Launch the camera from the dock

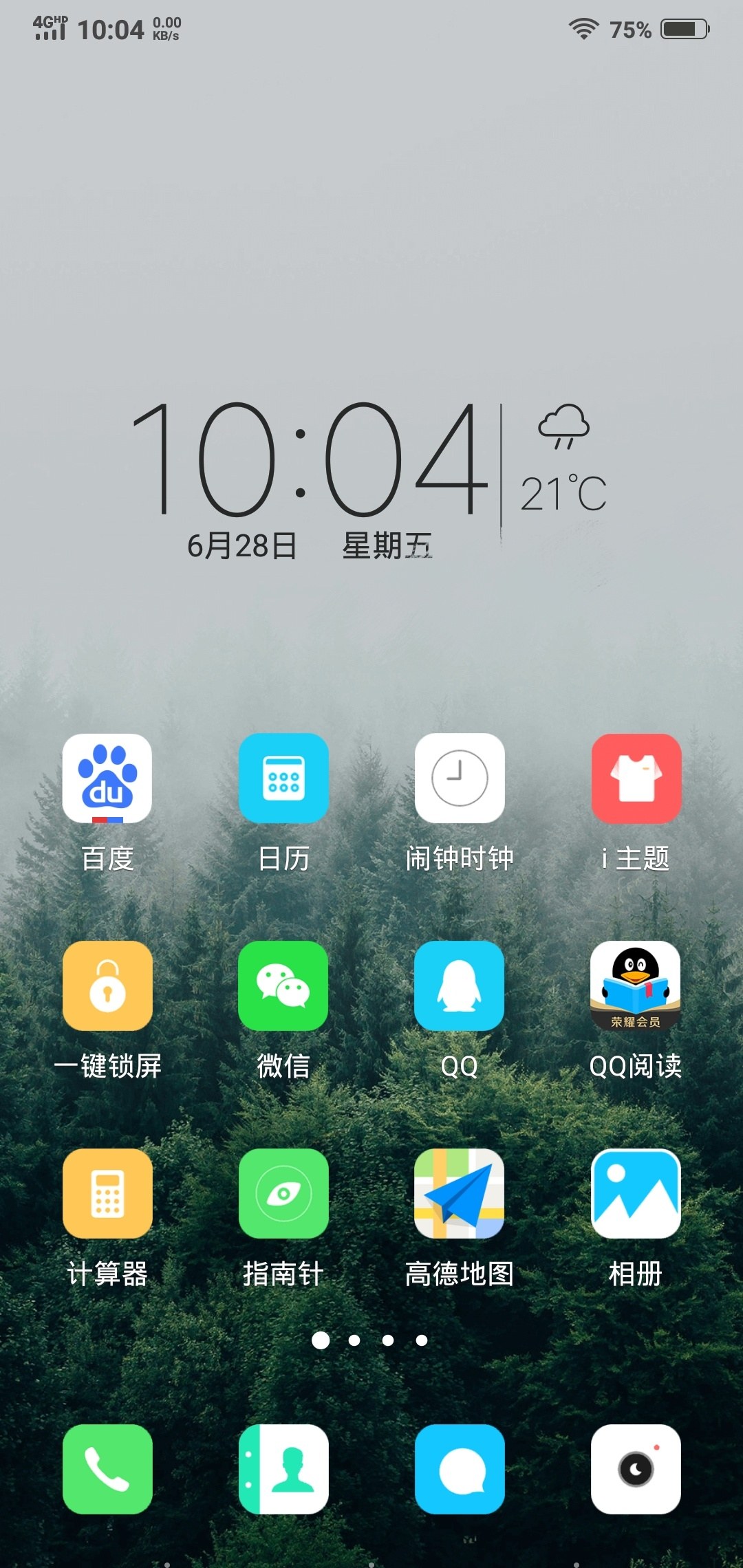(636, 1469)
